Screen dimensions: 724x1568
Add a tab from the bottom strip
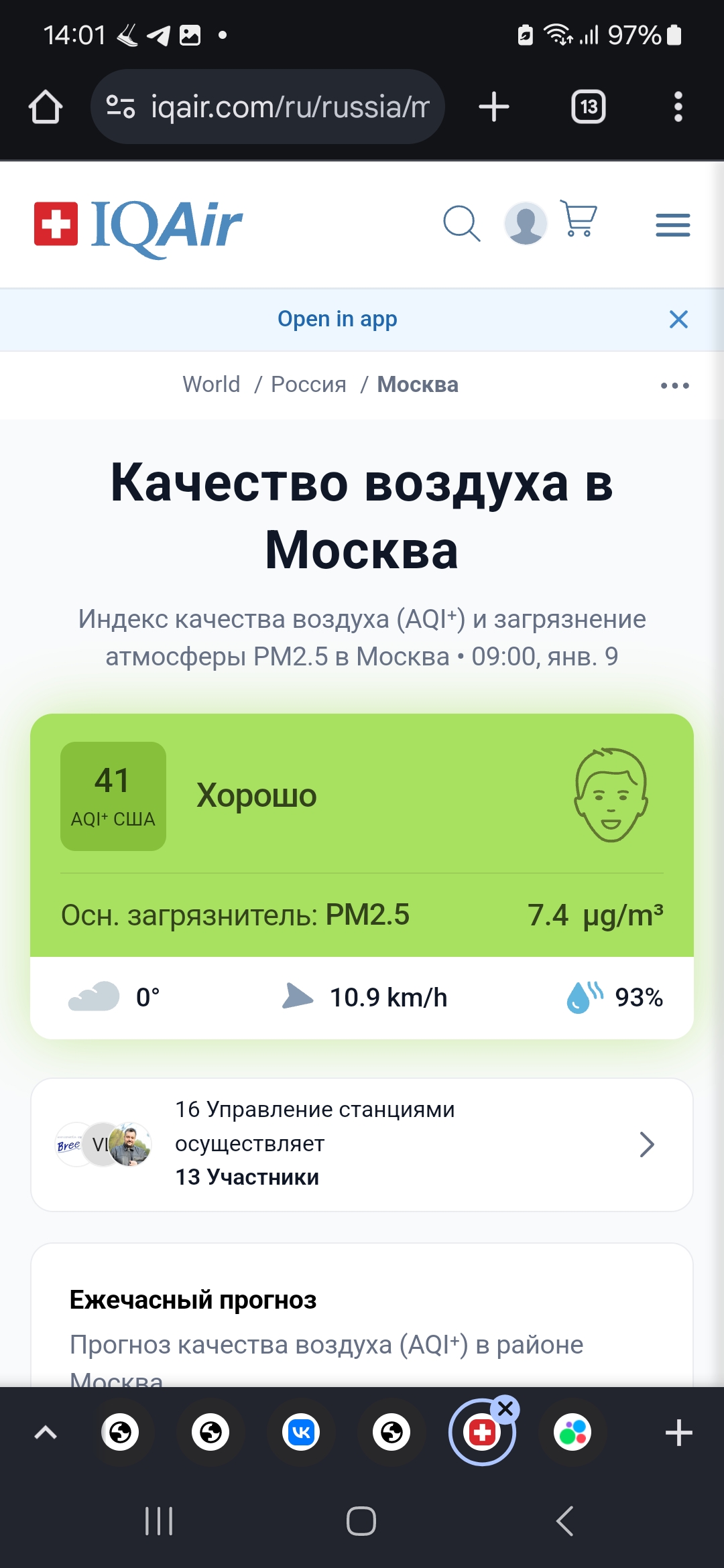tap(678, 1433)
